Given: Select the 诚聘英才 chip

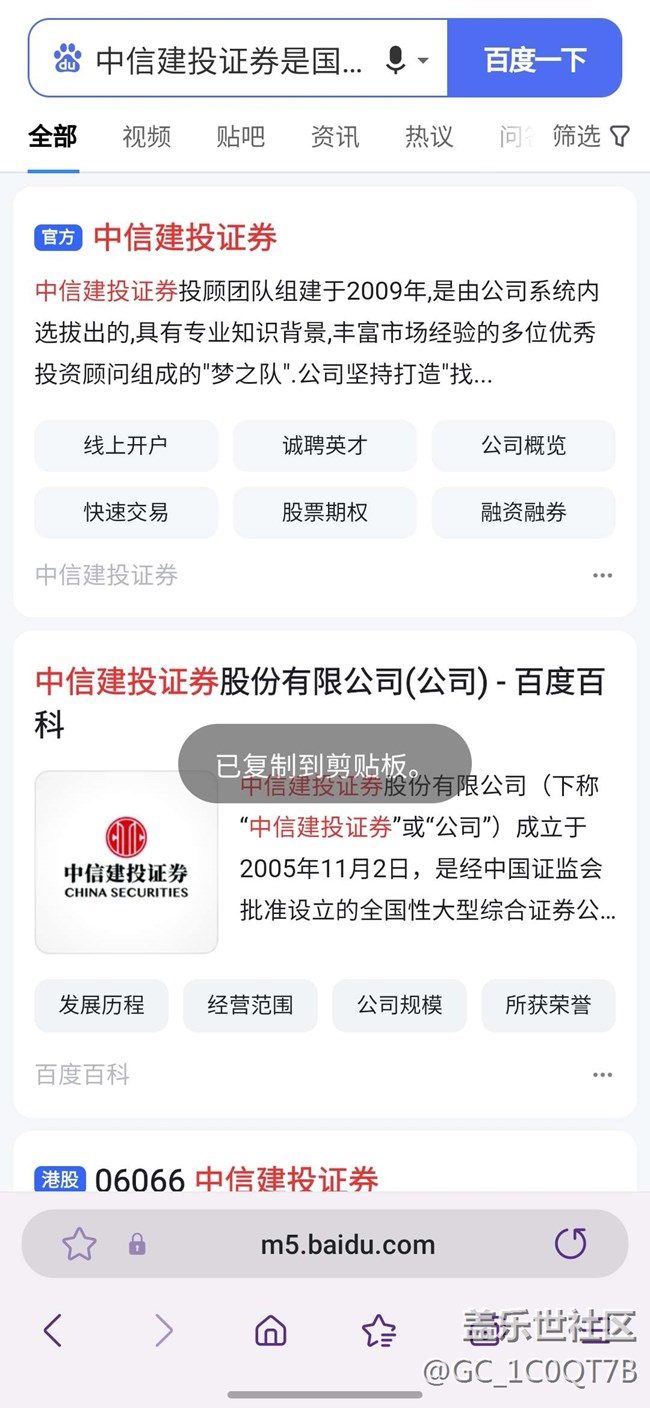Looking at the screenshot, I should (x=325, y=445).
